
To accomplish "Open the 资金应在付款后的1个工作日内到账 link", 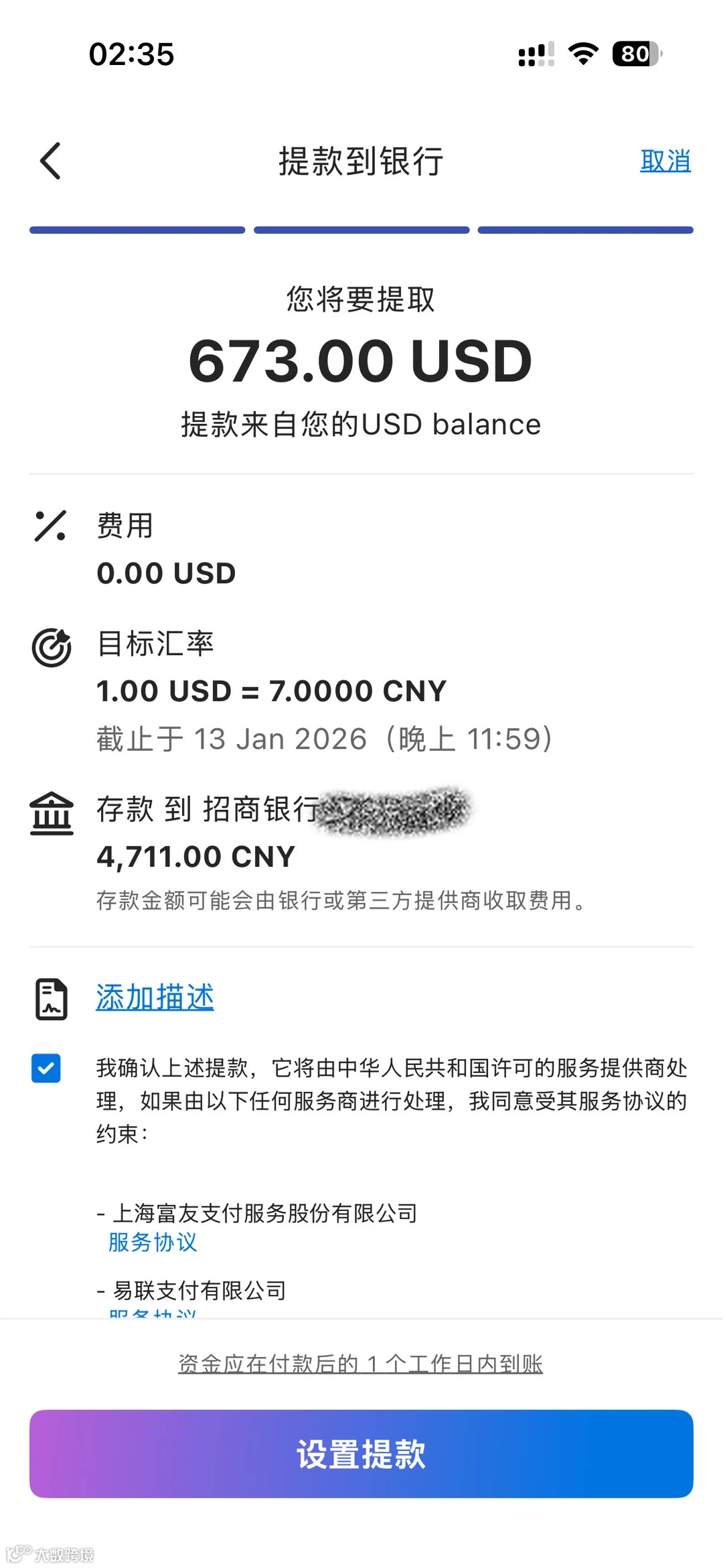I will tap(360, 1364).
